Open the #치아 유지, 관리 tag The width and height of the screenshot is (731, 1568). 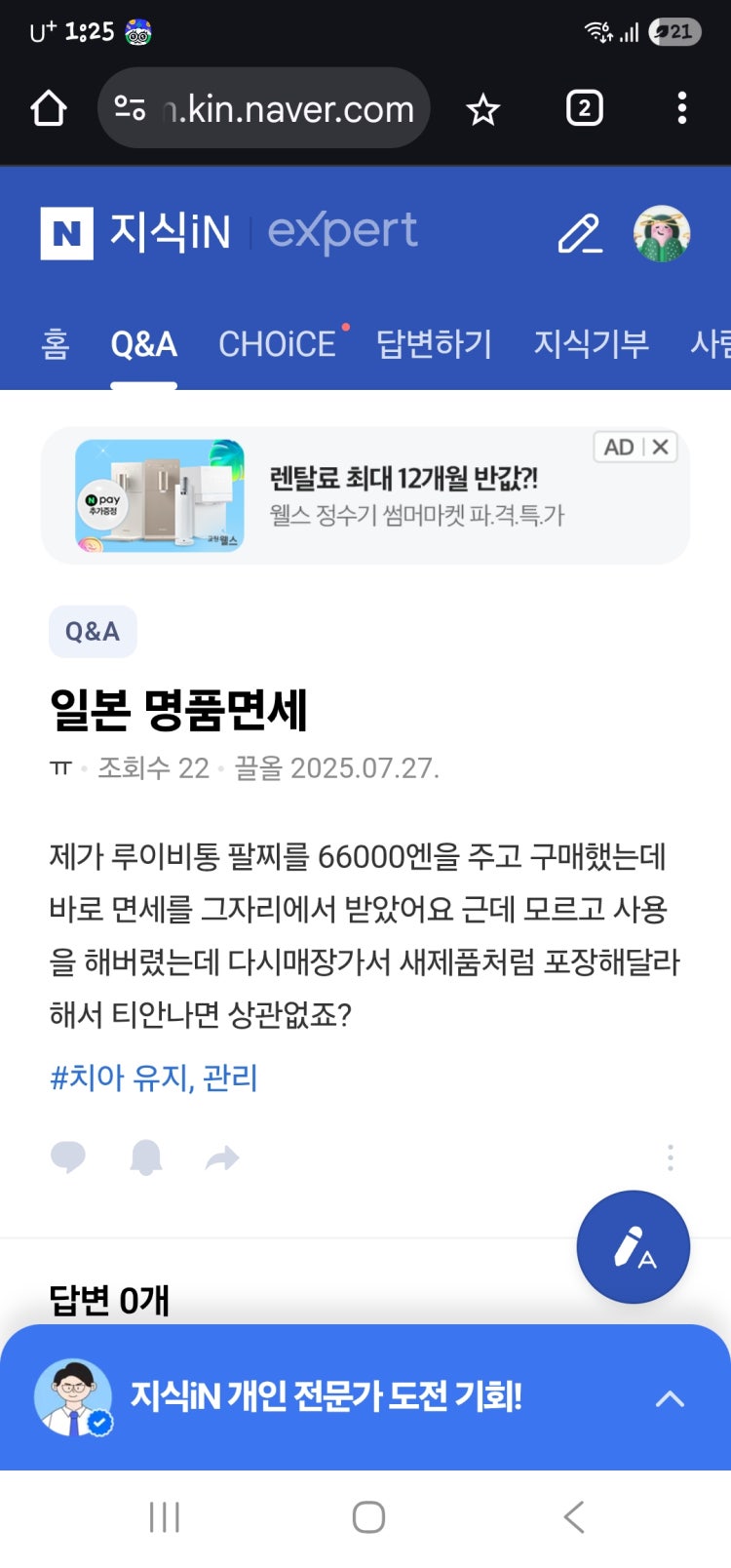tap(154, 1078)
